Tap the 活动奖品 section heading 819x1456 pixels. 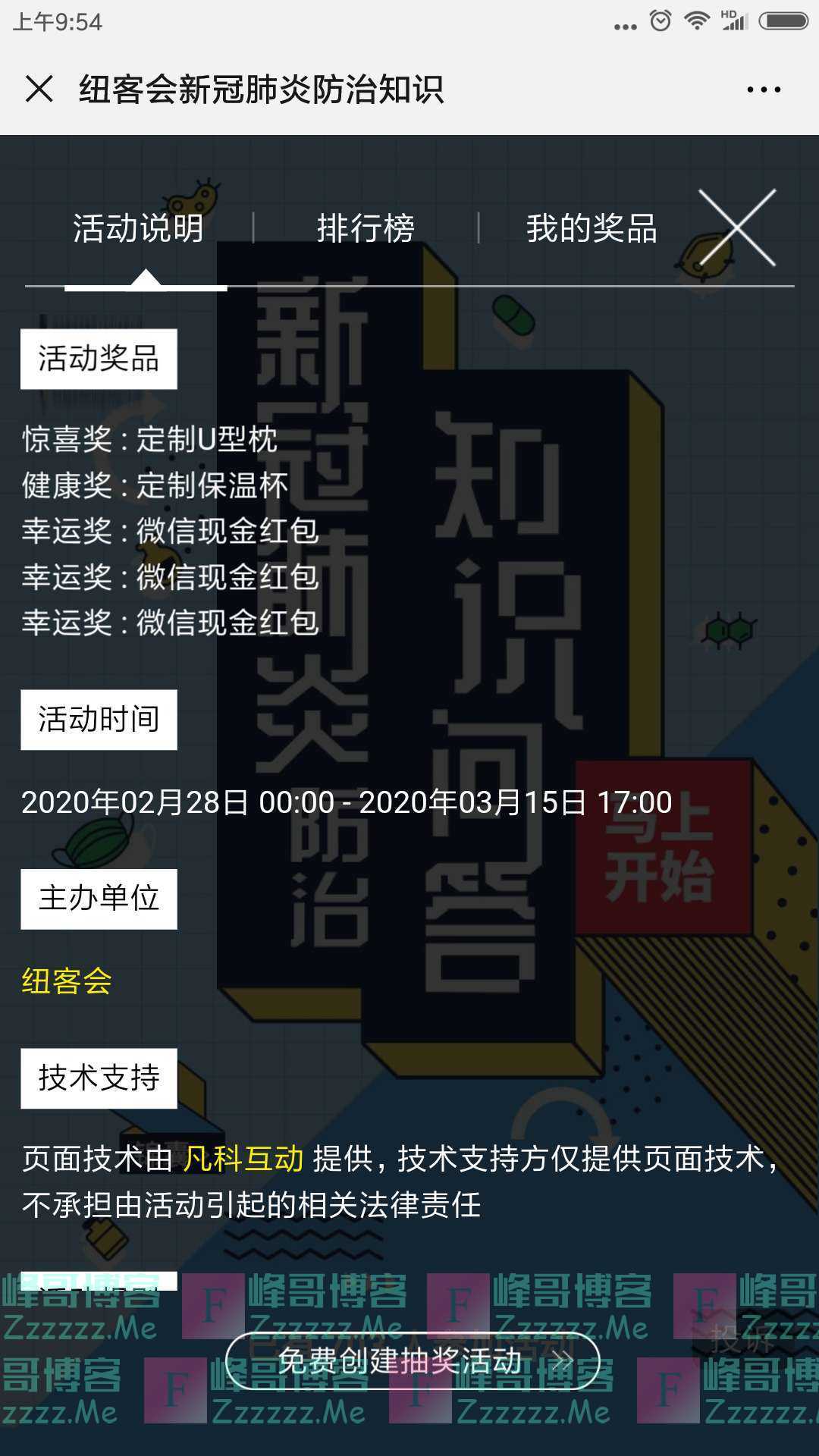[99, 356]
